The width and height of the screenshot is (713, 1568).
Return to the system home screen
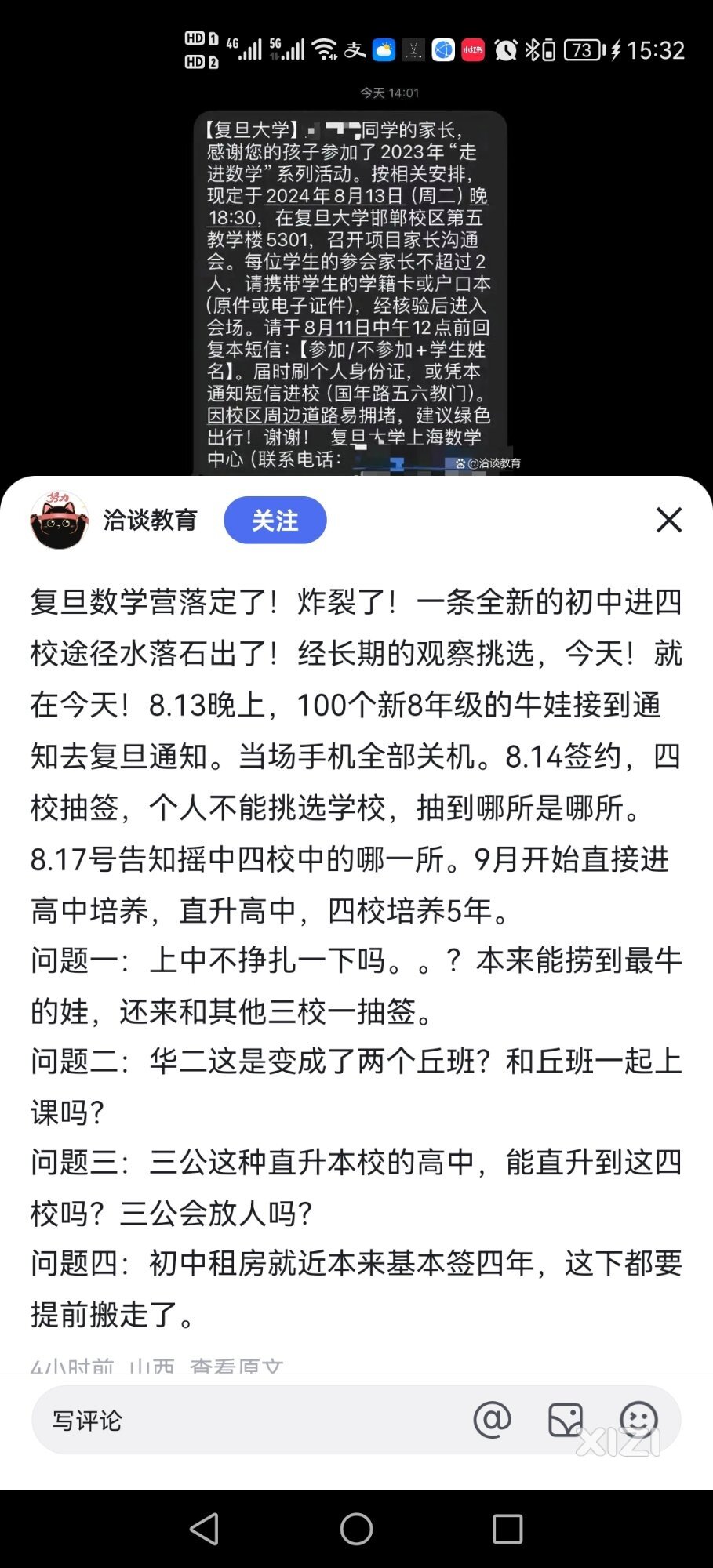356,1528
